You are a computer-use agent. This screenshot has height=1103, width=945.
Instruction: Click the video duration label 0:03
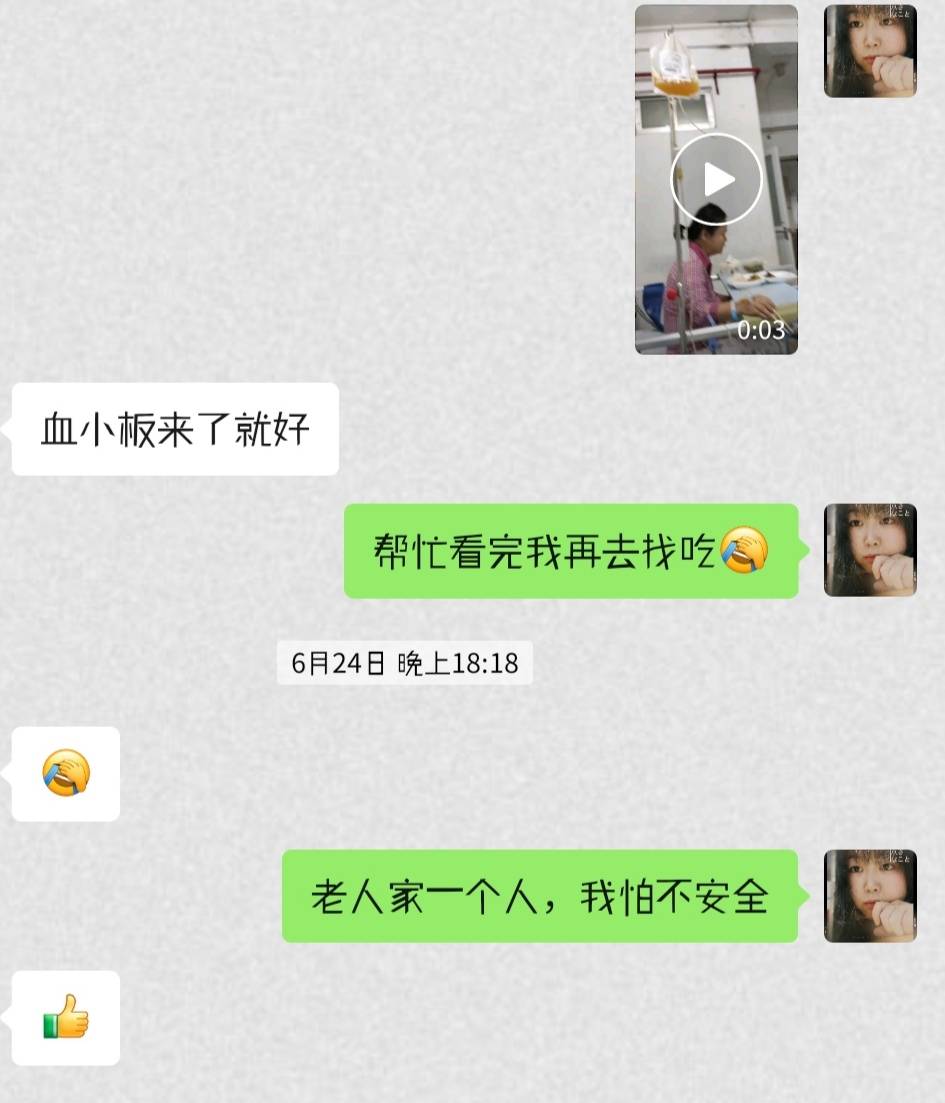[761, 330]
